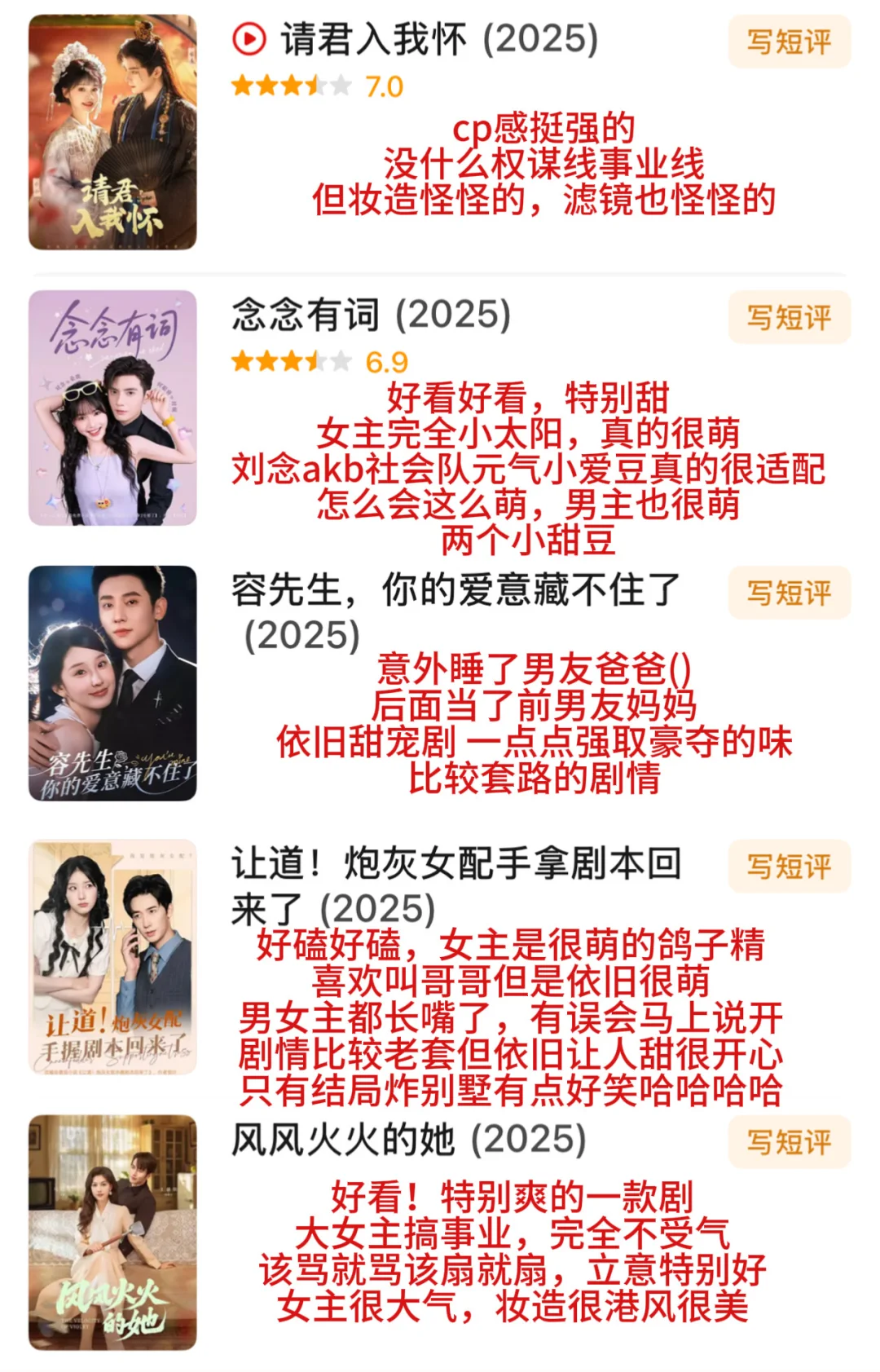Open the 风风火火的她 (2025) title
The image size is (880, 1372).
pos(408,1140)
